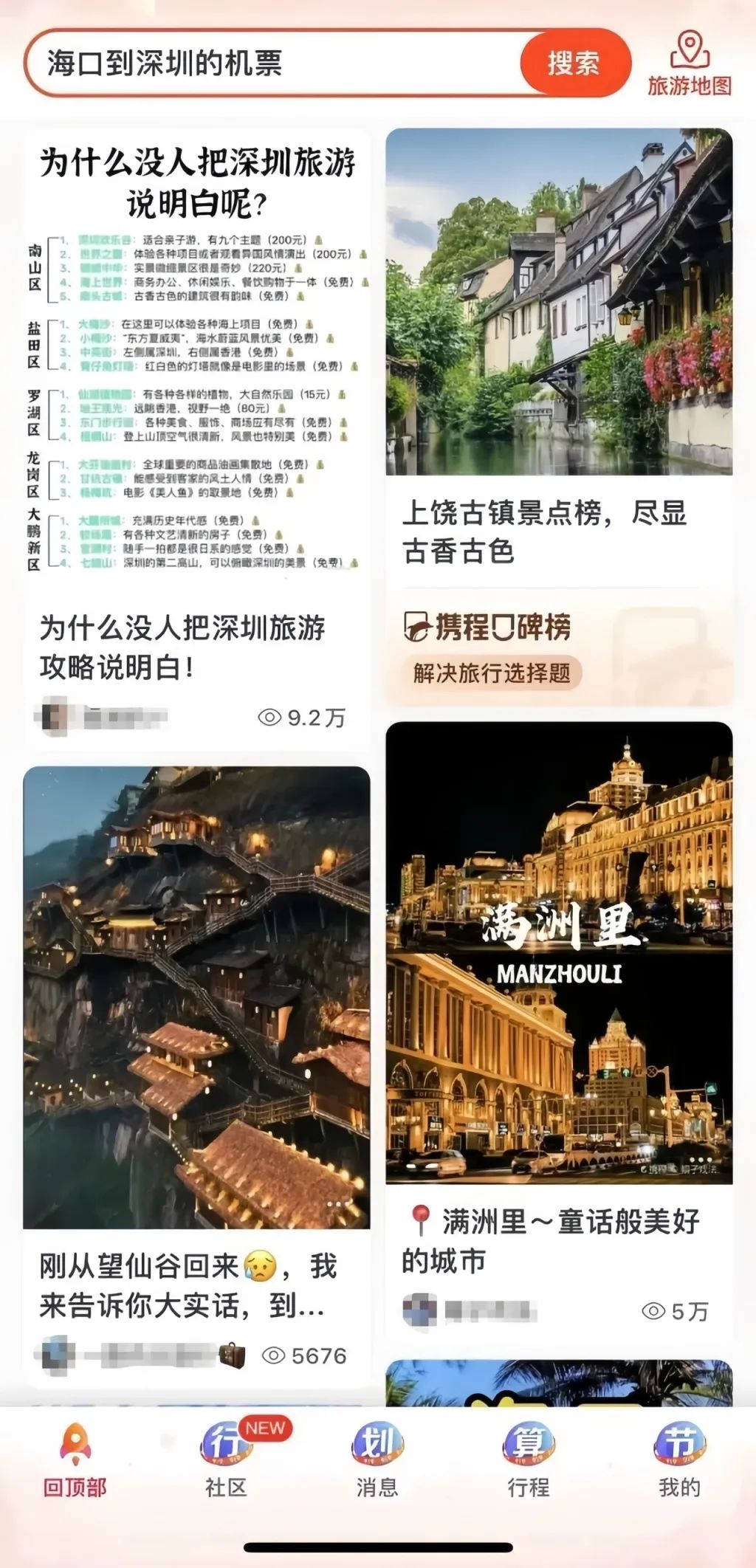Open 满洲里～童话般美好的城市 post
Viewport: 756px width, 1568px height.
[x=563, y=1240]
